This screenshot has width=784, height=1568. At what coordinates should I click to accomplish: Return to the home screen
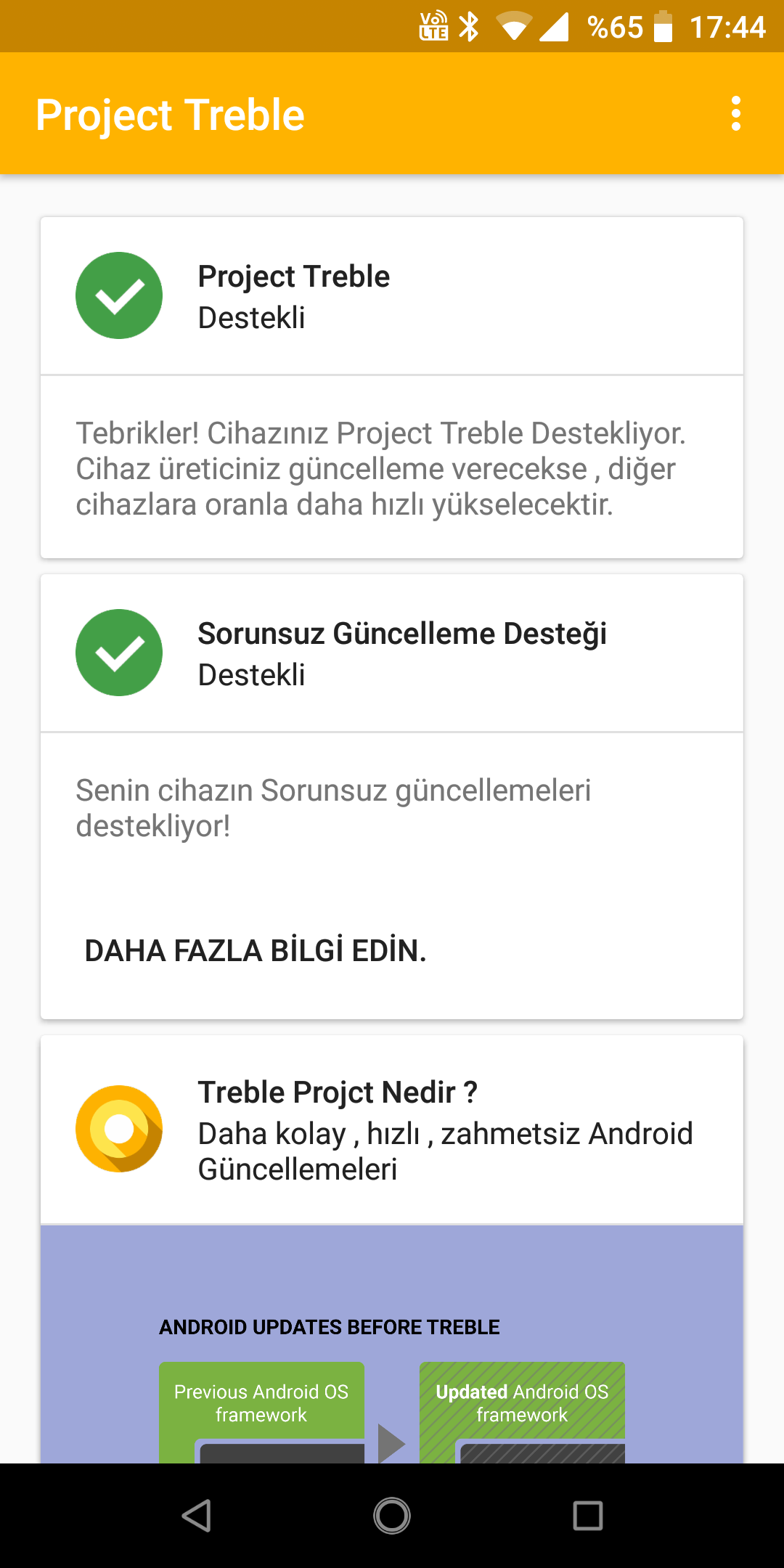pyautogui.click(x=392, y=1516)
